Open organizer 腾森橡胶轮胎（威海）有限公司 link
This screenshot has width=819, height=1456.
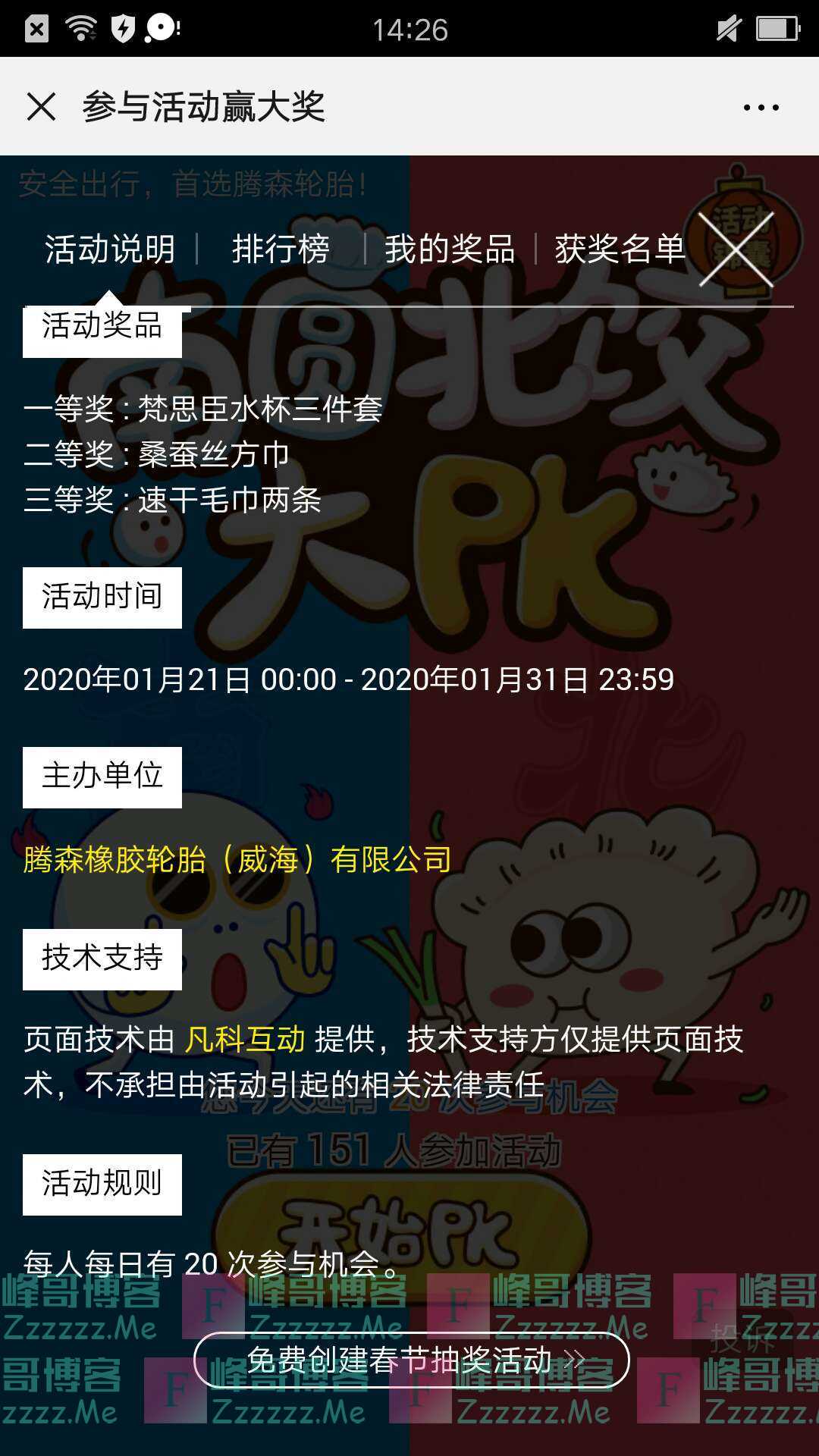click(237, 860)
